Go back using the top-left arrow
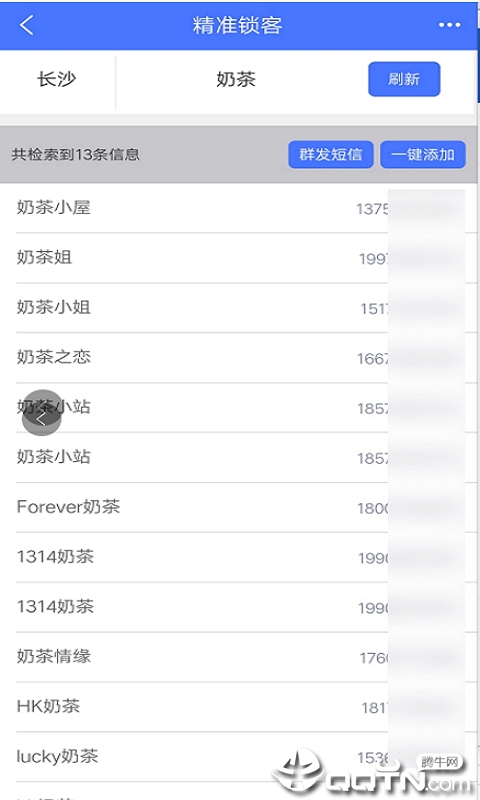 coord(27,24)
